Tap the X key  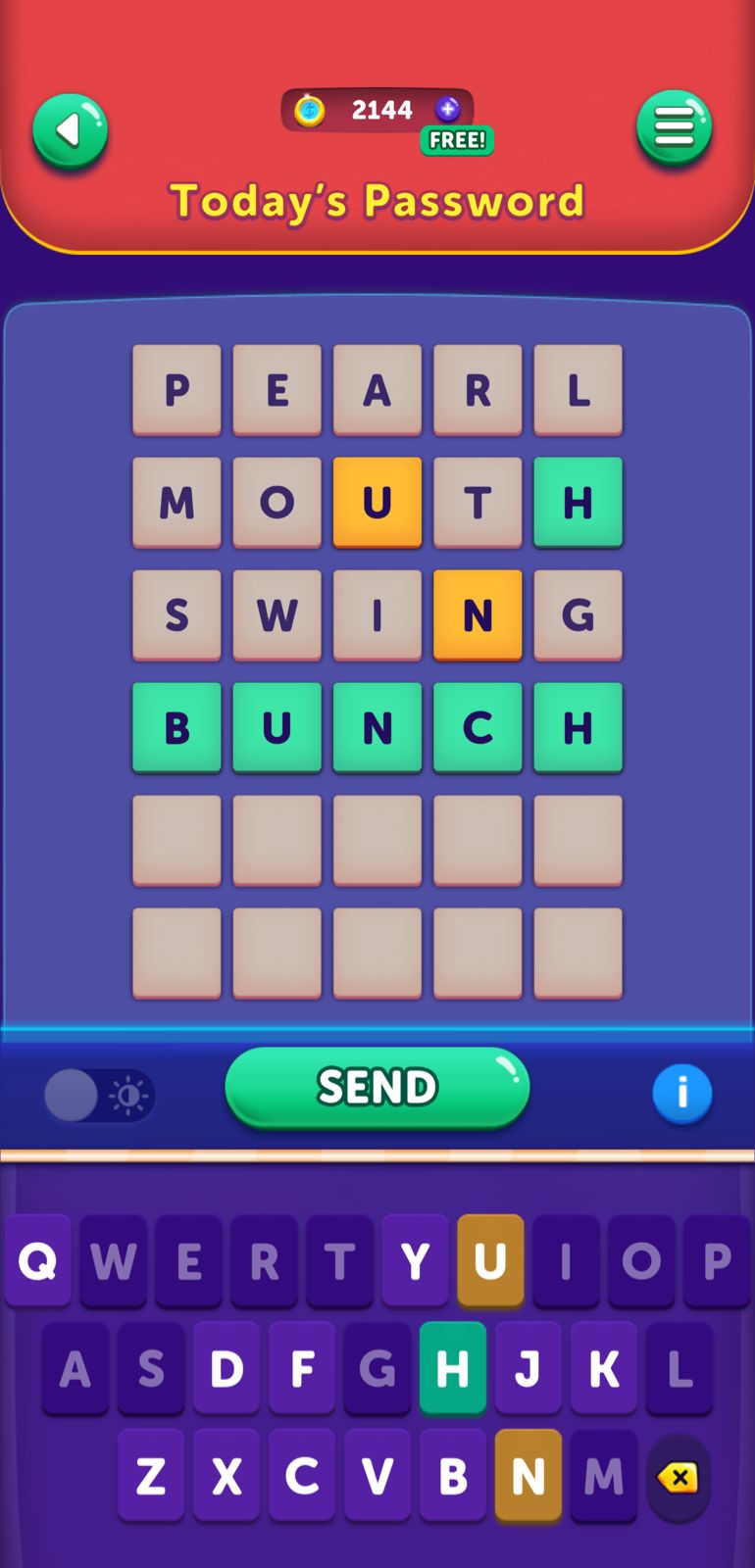coord(226,1475)
